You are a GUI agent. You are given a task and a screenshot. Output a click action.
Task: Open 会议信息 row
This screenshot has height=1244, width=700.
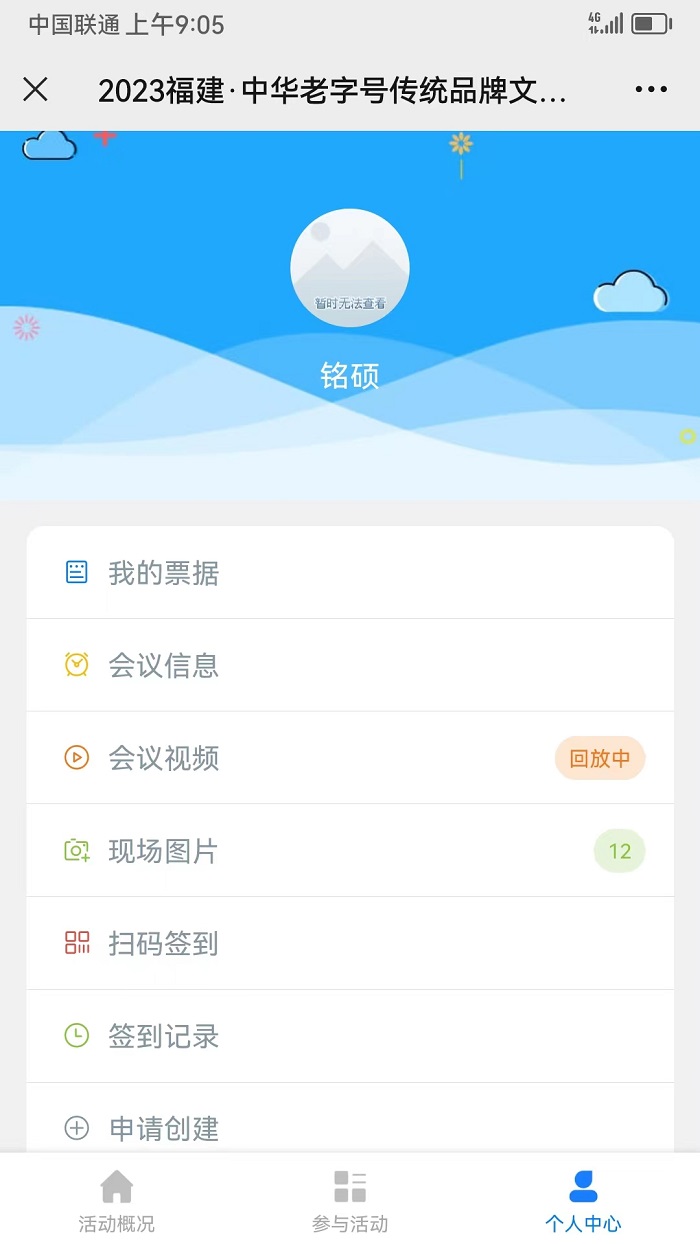350,666
